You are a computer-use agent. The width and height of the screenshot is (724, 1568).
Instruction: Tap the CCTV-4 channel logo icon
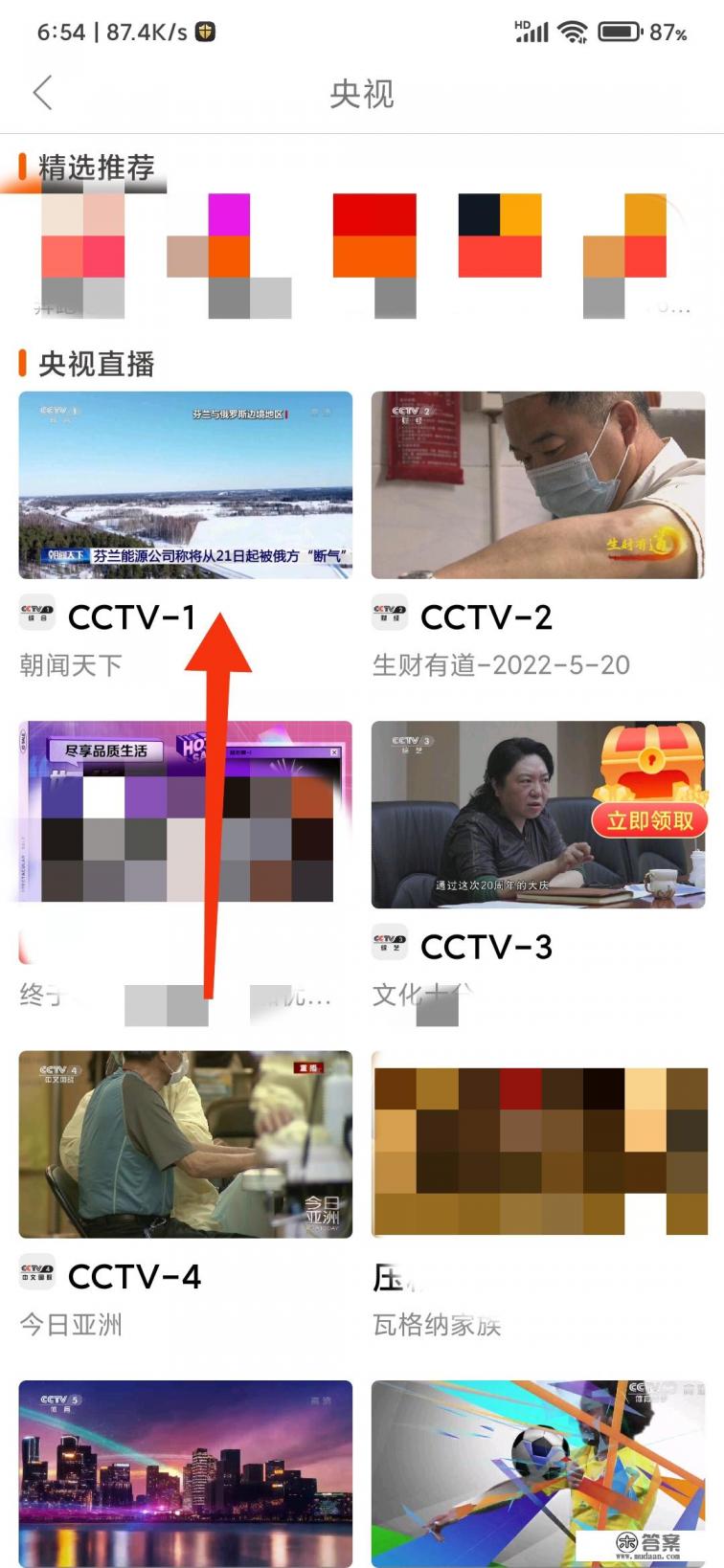click(x=35, y=1273)
